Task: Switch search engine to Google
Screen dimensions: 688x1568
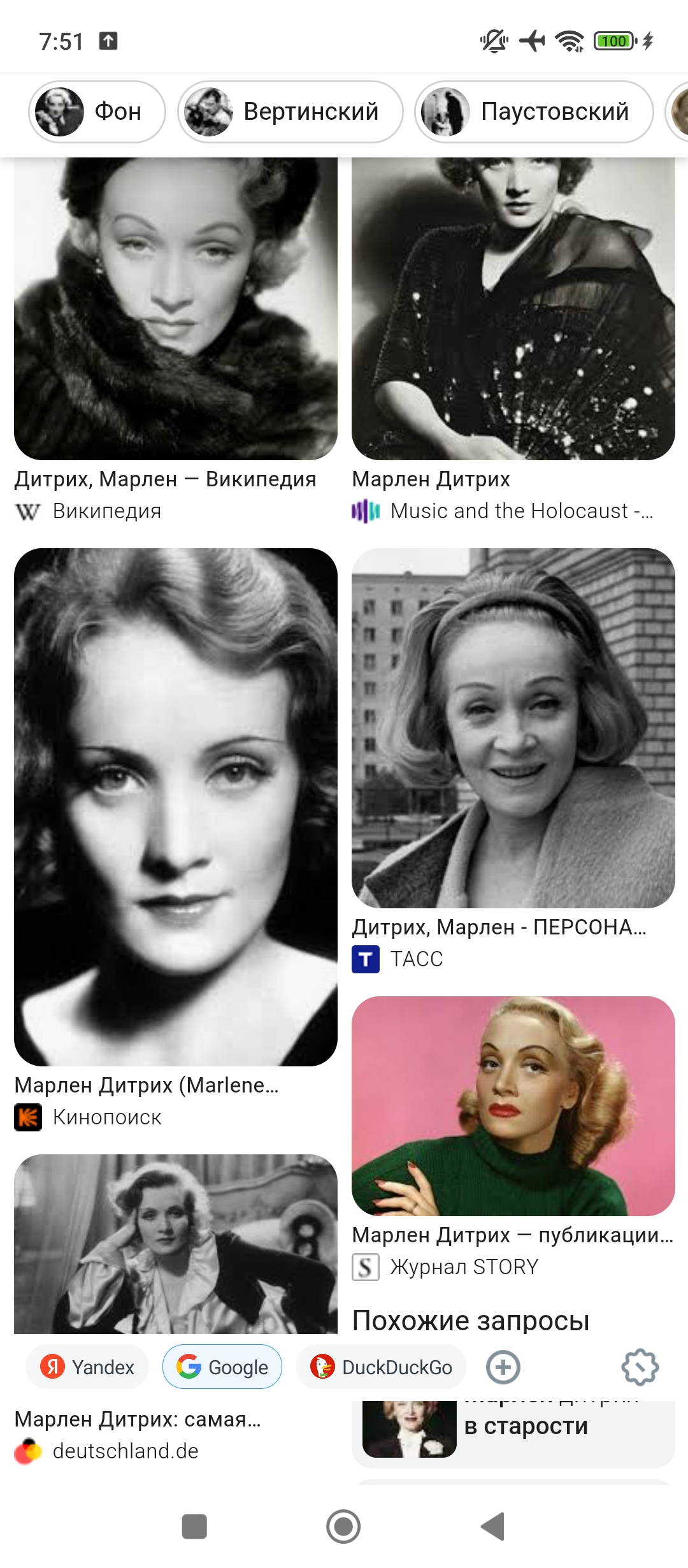Action: [222, 1367]
